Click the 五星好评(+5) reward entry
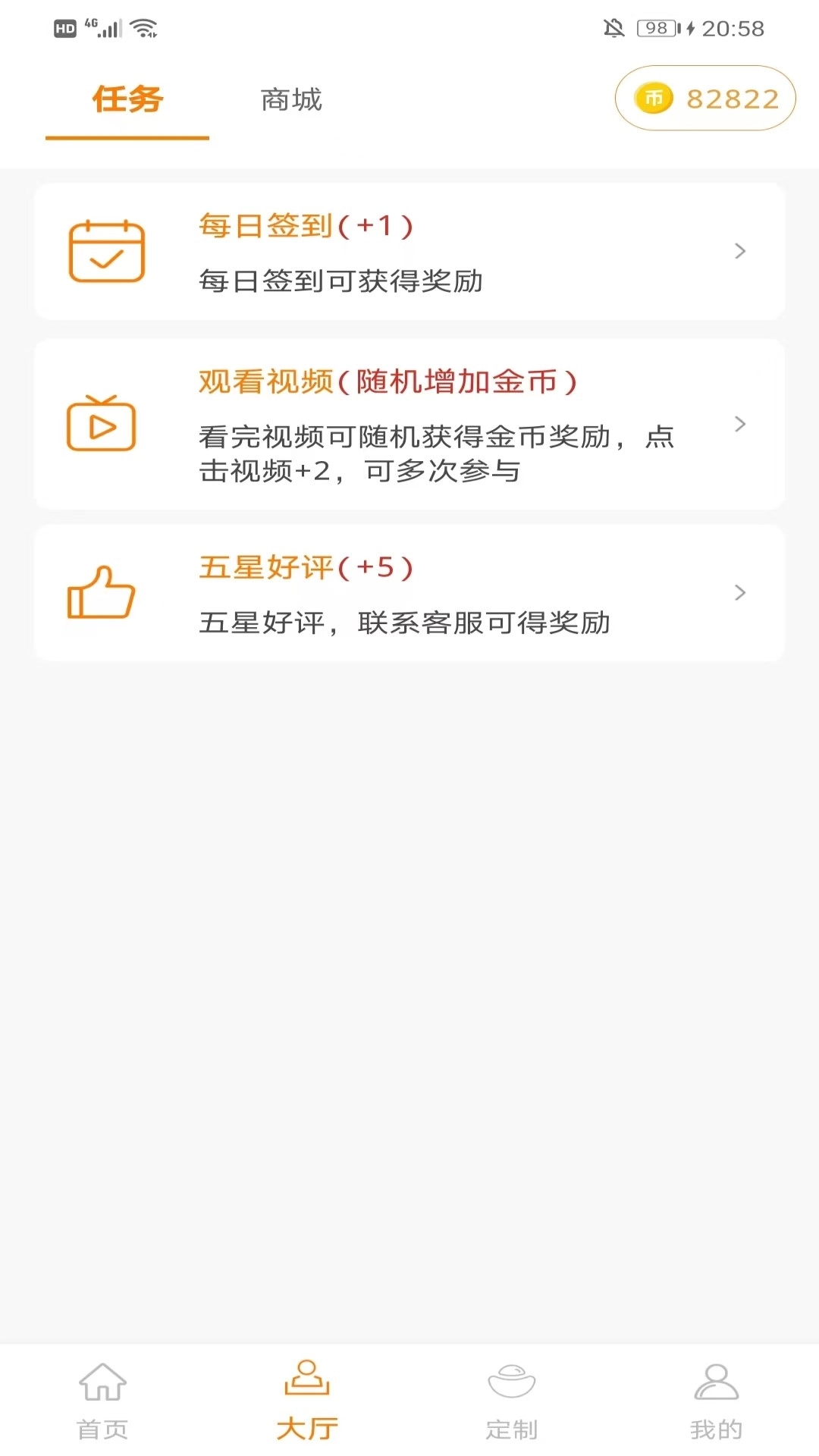The height and width of the screenshot is (1456, 819). (303, 568)
